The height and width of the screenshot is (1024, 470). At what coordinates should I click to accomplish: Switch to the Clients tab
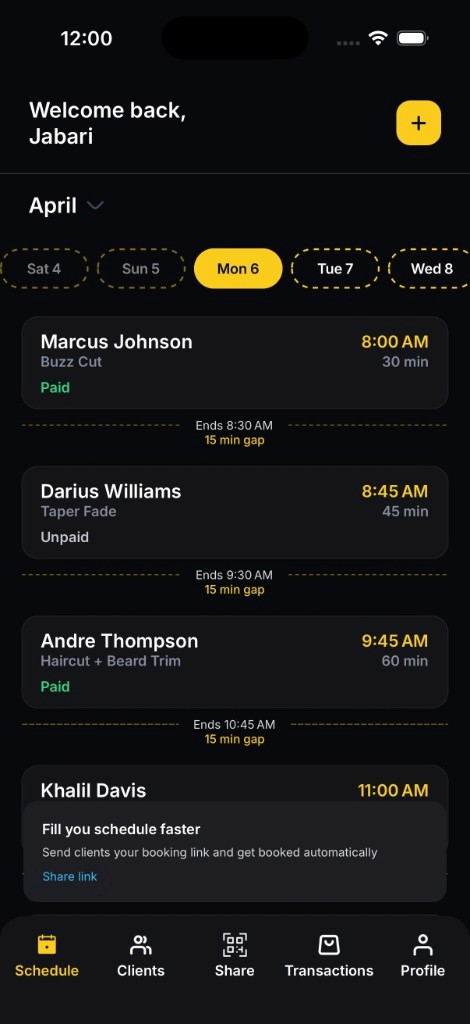coord(140,955)
